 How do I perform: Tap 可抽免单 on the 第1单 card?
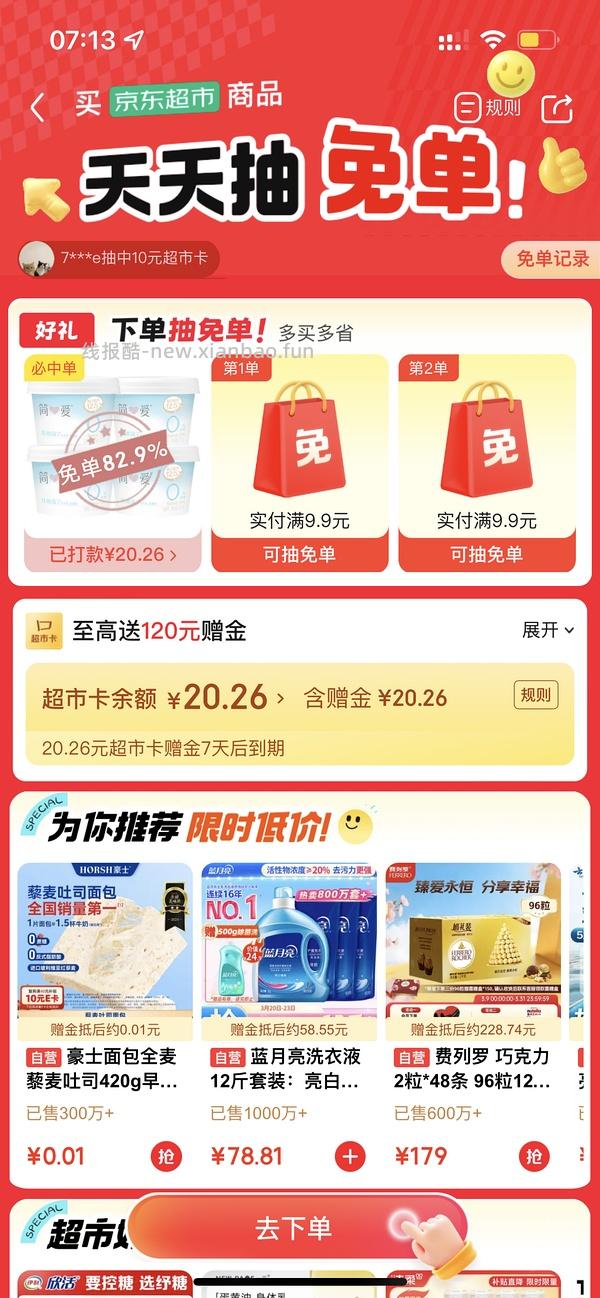[298, 554]
